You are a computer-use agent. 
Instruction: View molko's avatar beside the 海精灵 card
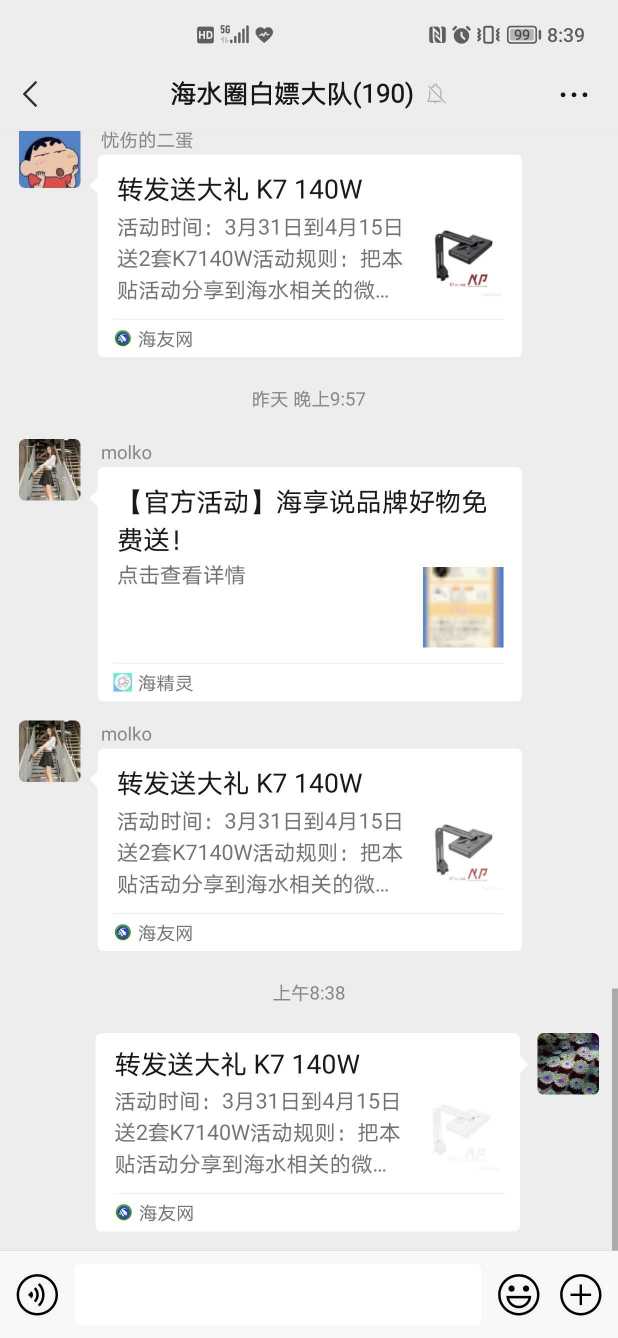point(49,469)
